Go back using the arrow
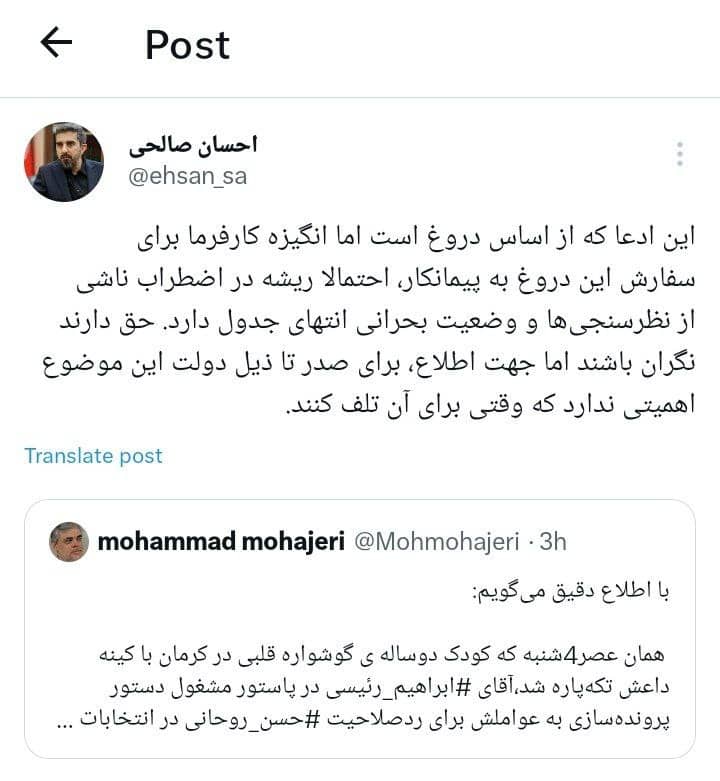 pos(56,42)
